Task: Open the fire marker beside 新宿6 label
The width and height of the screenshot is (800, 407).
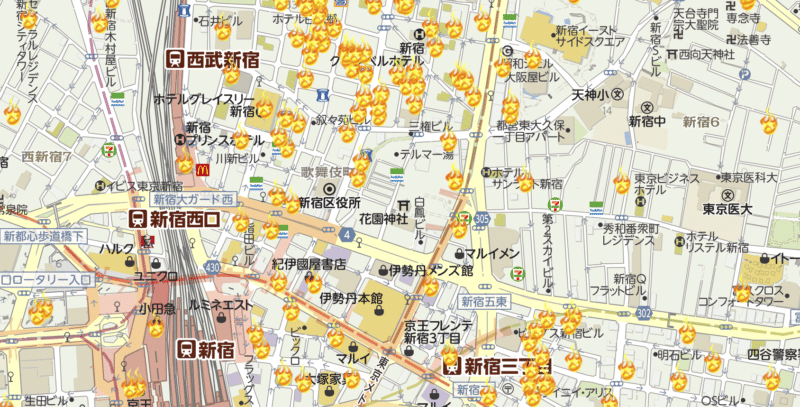Action: tap(768, 125)
